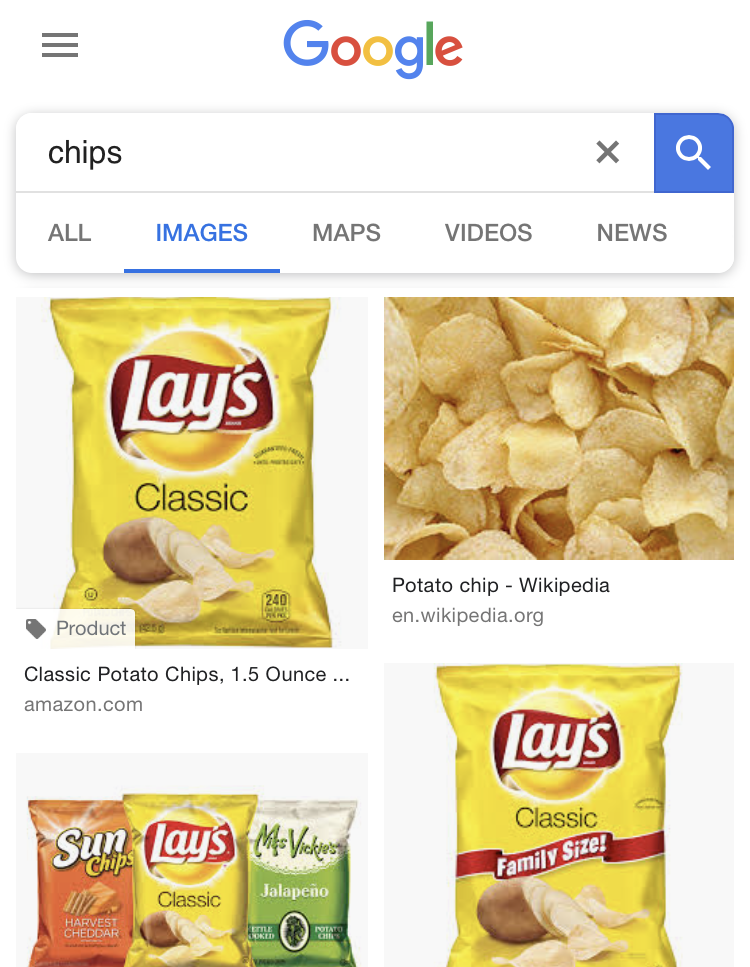
Task: Switch to the ALL search tab
Action: (69, 232)
